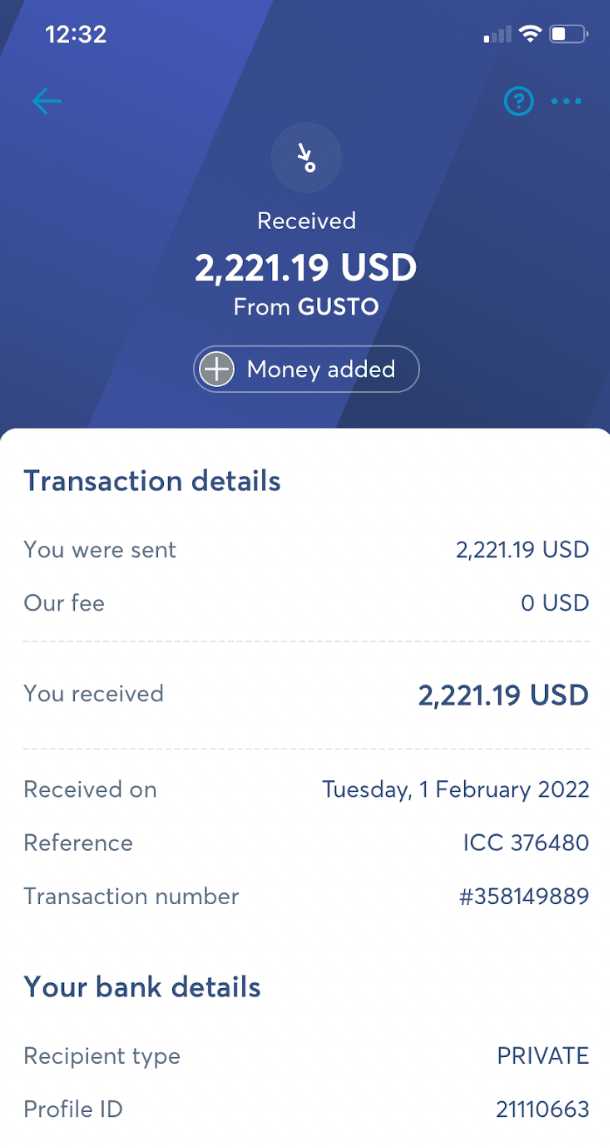Open the three-dot overflow menu

click(x=566, y=101)
